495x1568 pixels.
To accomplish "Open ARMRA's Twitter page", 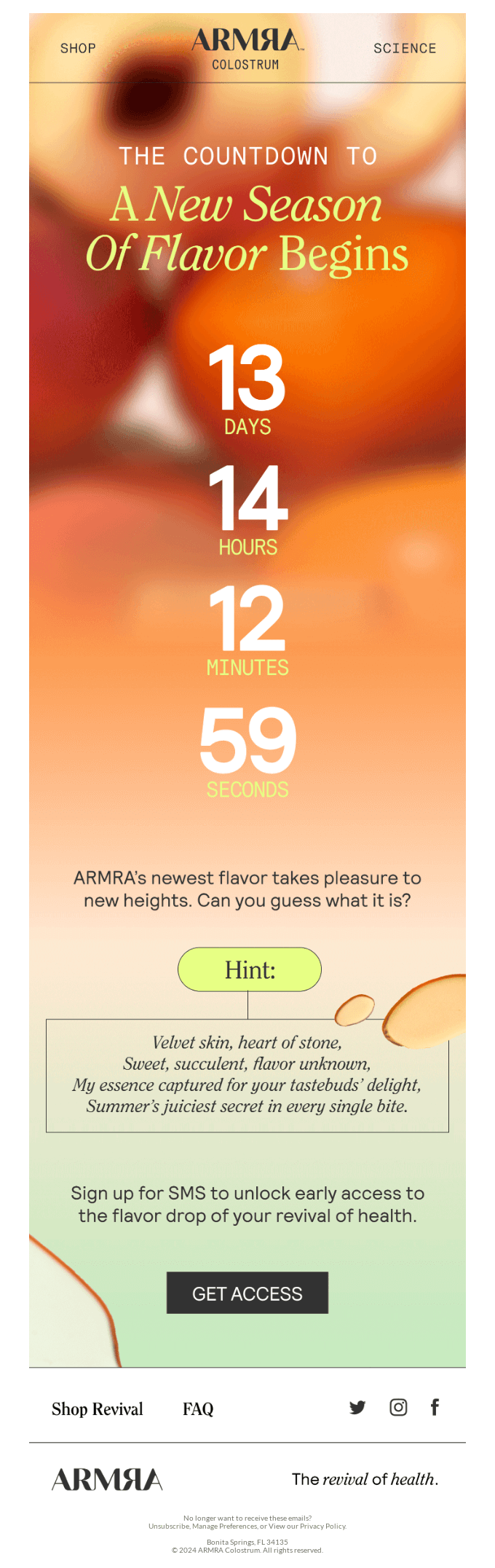I will 357,1407.
